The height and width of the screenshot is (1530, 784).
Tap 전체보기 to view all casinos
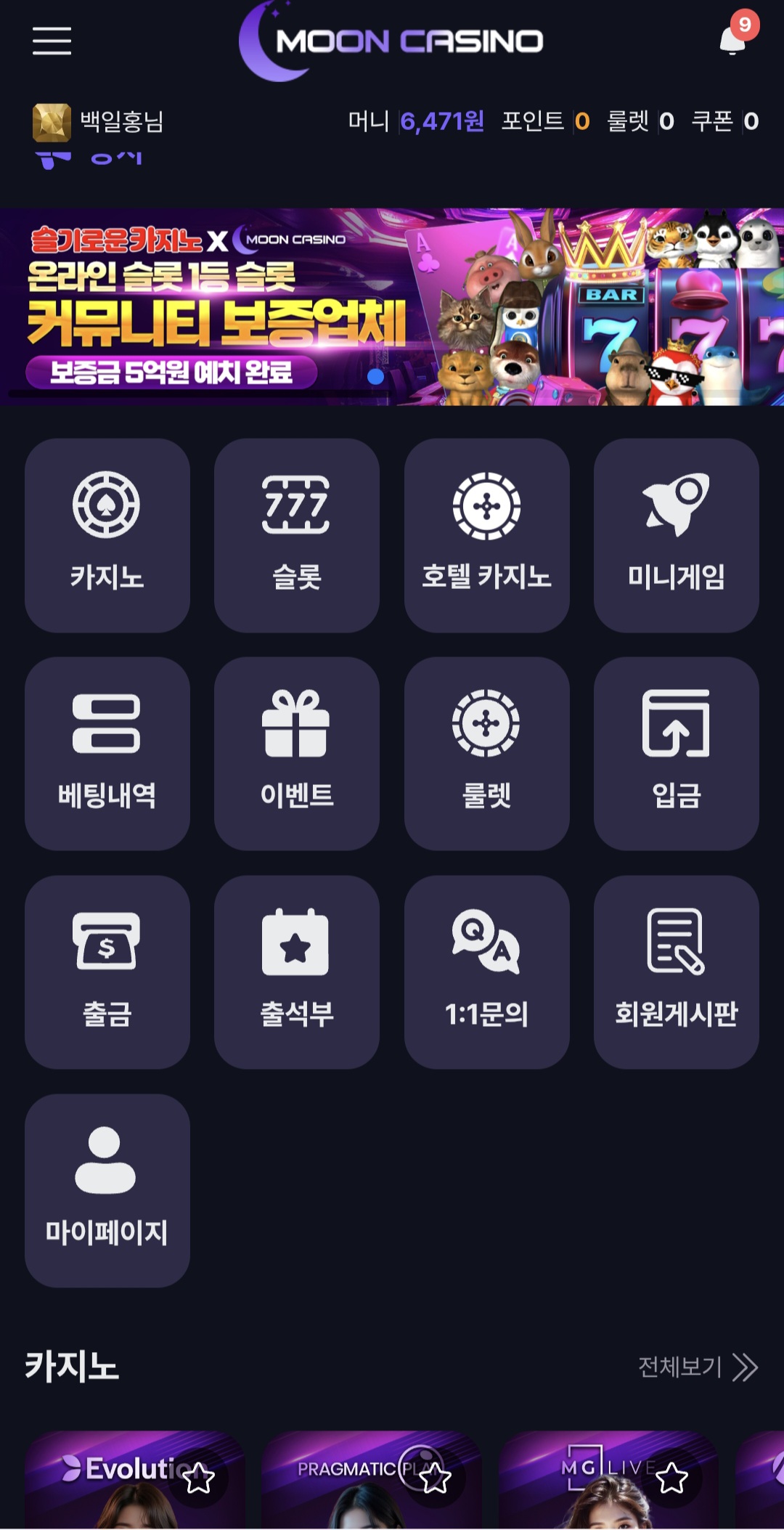pos(697,1367)
